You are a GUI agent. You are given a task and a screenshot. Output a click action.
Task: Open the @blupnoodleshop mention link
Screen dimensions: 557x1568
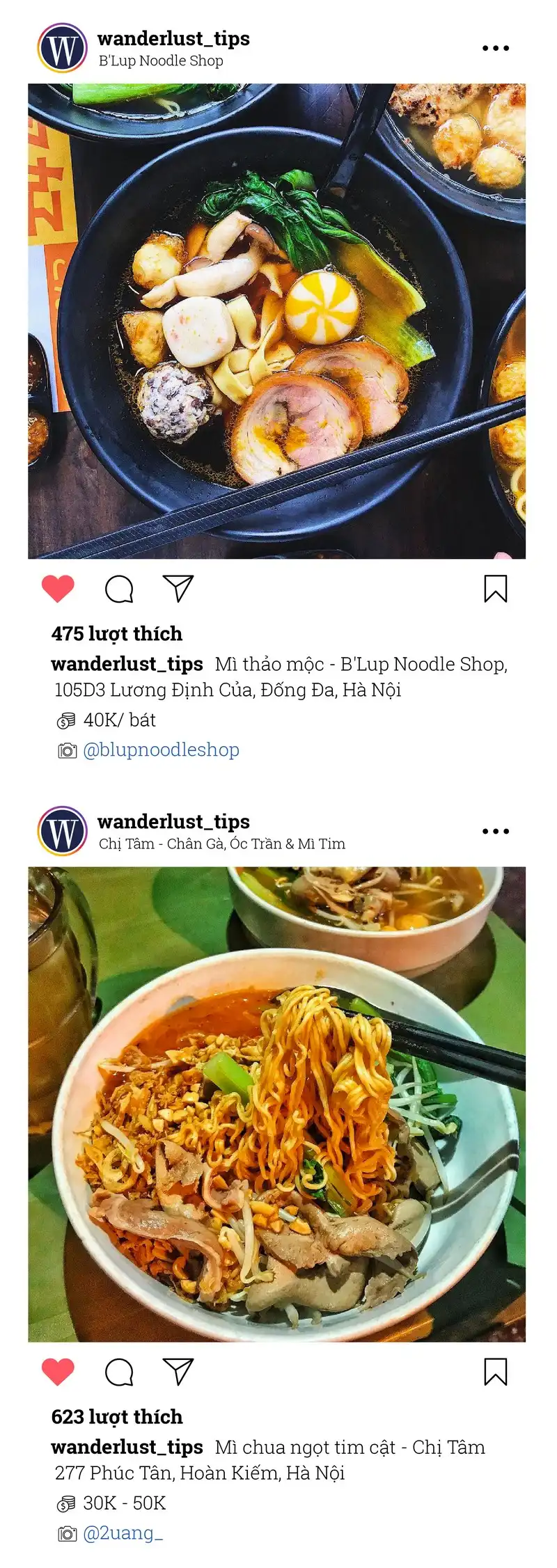click(162, 750)
